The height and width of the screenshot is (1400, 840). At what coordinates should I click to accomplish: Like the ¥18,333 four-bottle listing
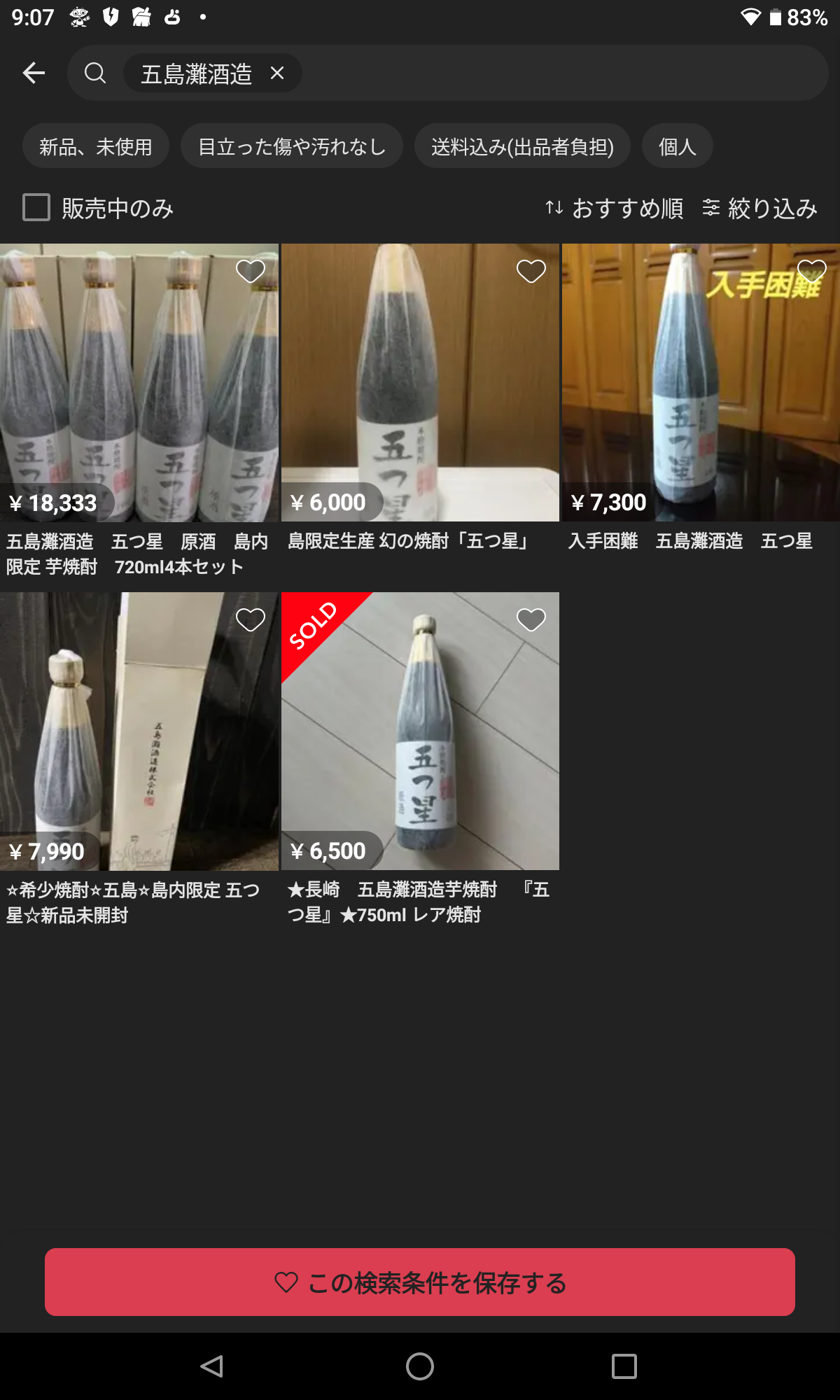tap(250, 271)
